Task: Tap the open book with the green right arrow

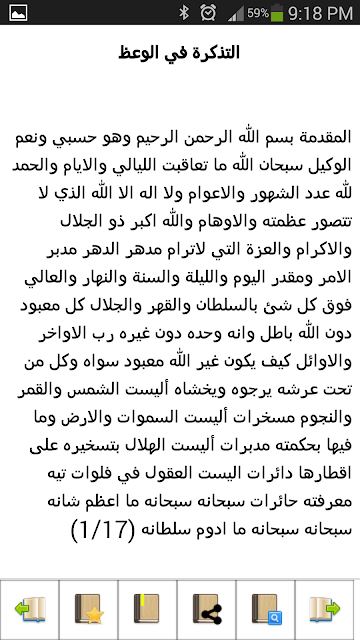Action: tap(324, 609)
